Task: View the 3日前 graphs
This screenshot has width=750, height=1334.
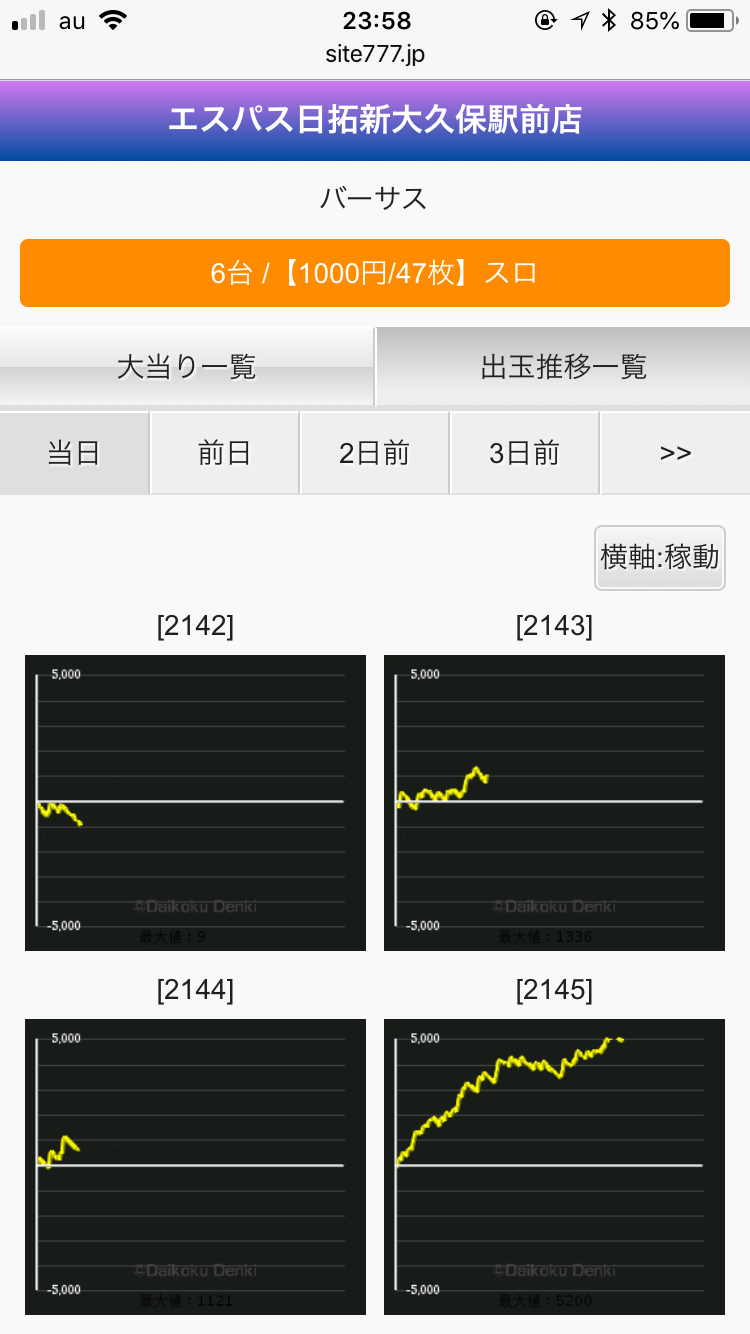Action: pos(525,453)
